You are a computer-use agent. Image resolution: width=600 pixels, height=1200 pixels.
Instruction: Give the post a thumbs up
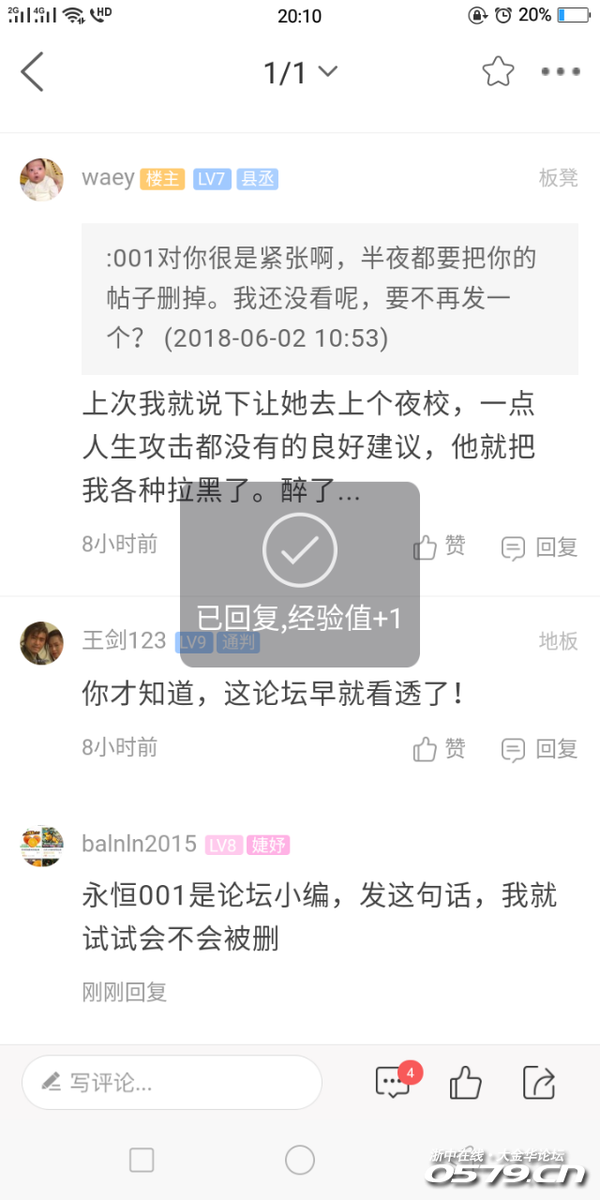(466, 1082)
